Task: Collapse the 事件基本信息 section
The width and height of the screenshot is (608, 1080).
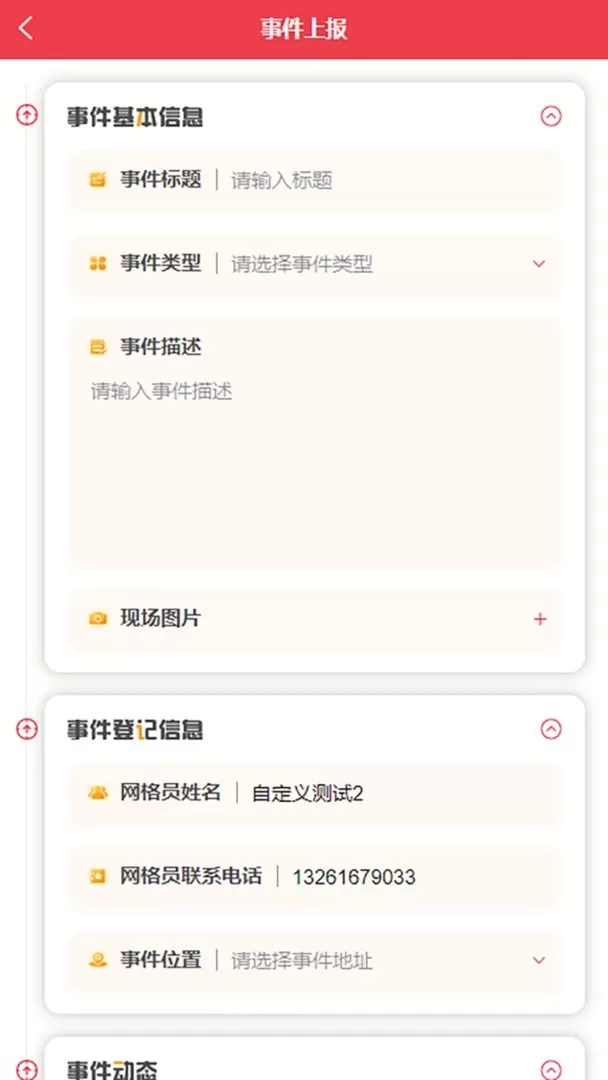Action: point(550,116)
